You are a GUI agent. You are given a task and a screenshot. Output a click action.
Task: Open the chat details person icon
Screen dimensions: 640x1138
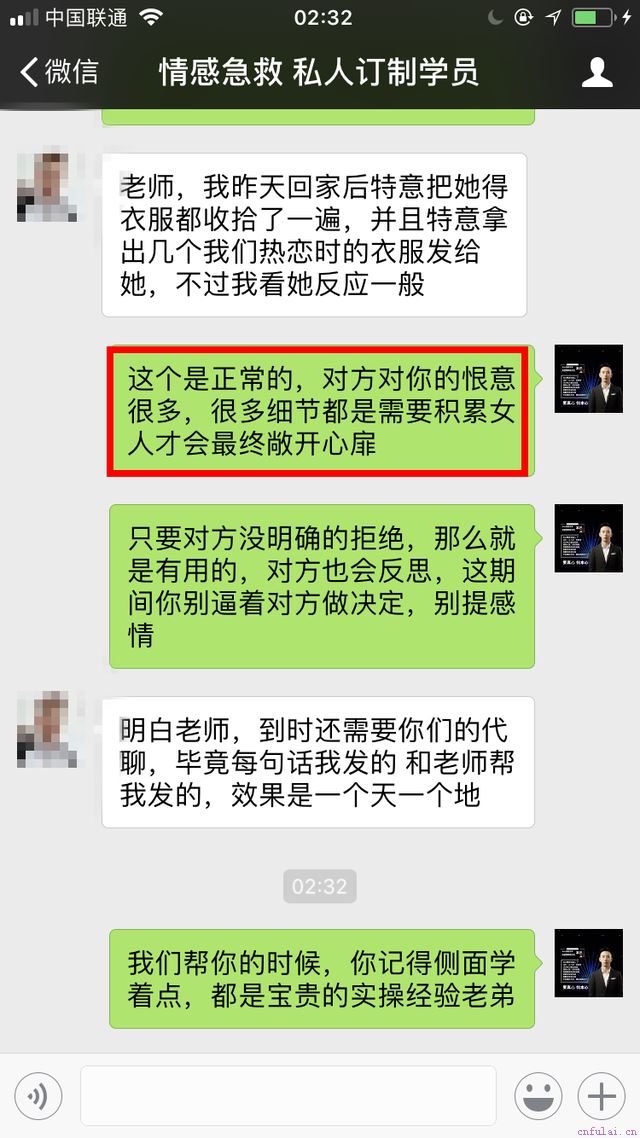pos(597,72)
